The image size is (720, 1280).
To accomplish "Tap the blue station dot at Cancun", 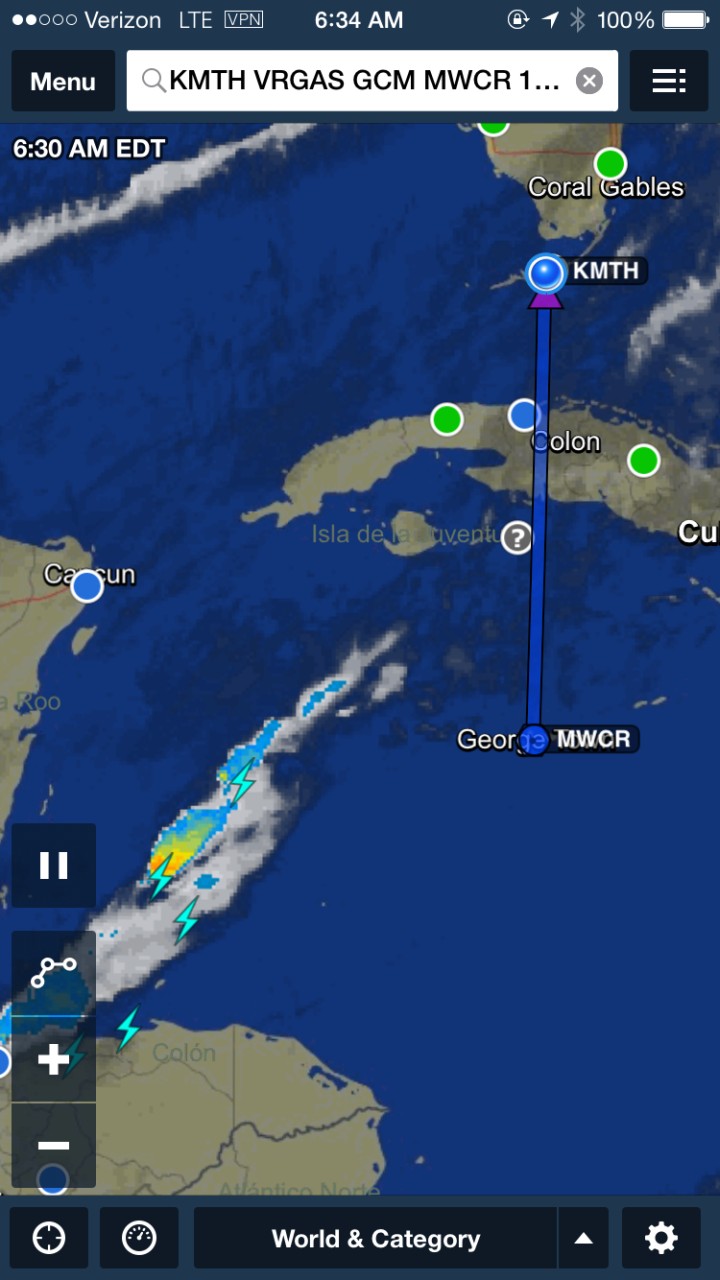I will (87, 586).
